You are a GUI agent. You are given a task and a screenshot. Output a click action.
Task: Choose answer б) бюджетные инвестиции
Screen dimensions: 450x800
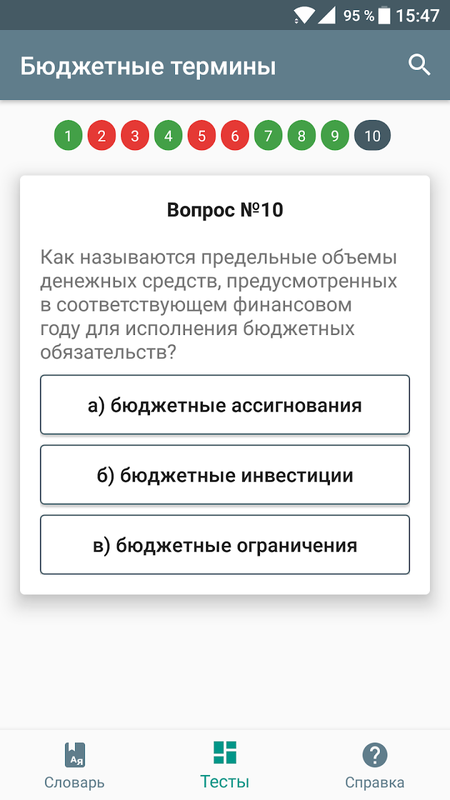point(225,474)
